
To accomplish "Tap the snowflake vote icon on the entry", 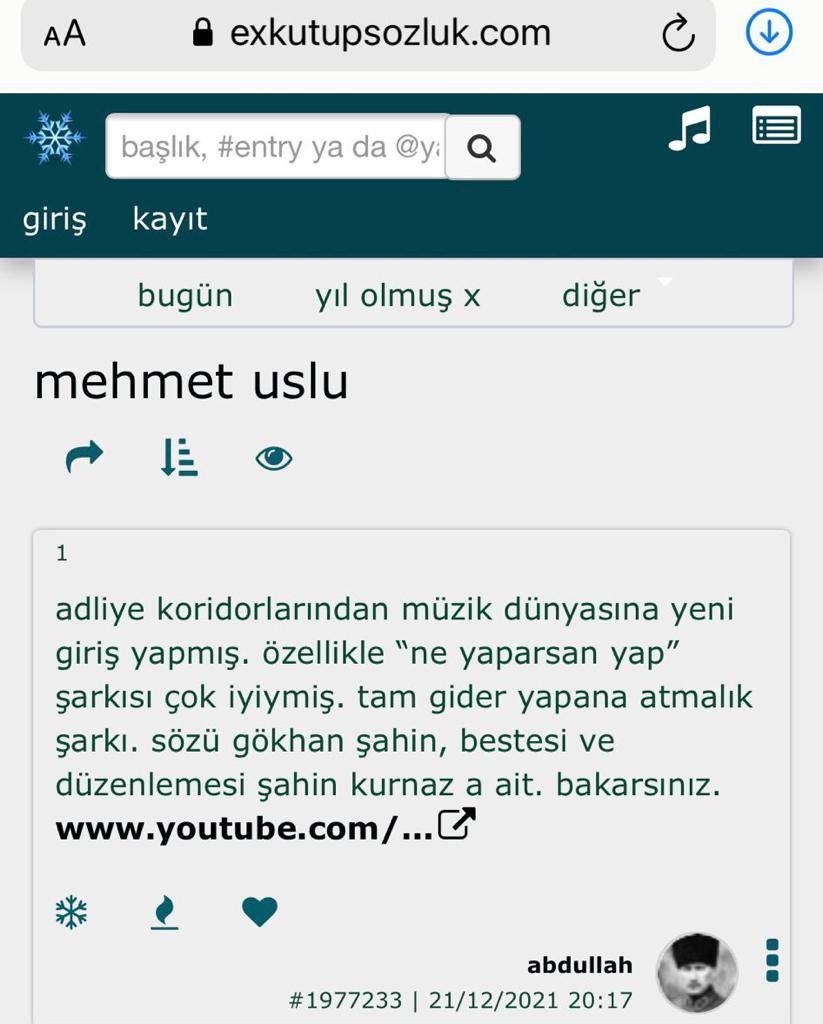I will click(x=71, y=912).
